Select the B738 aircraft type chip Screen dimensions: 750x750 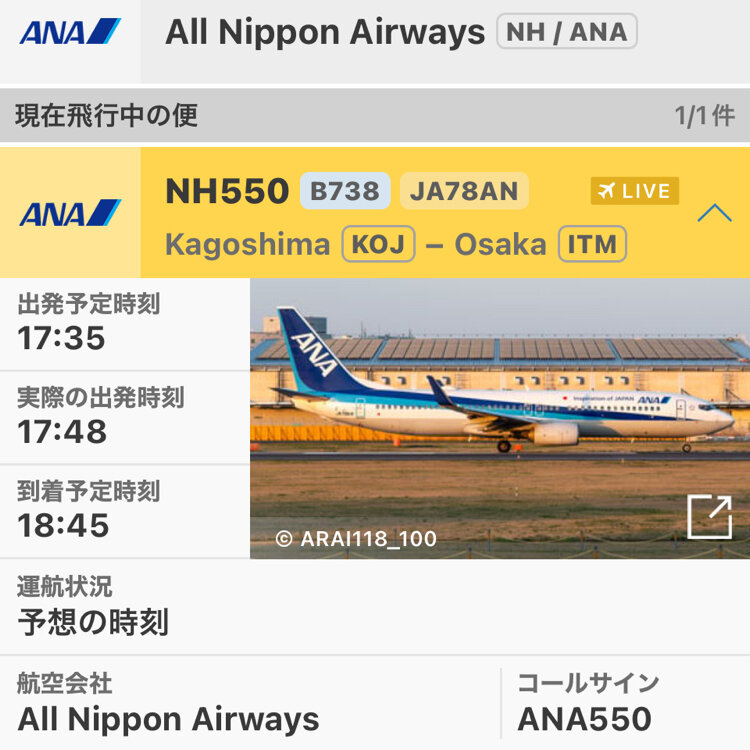345,191
